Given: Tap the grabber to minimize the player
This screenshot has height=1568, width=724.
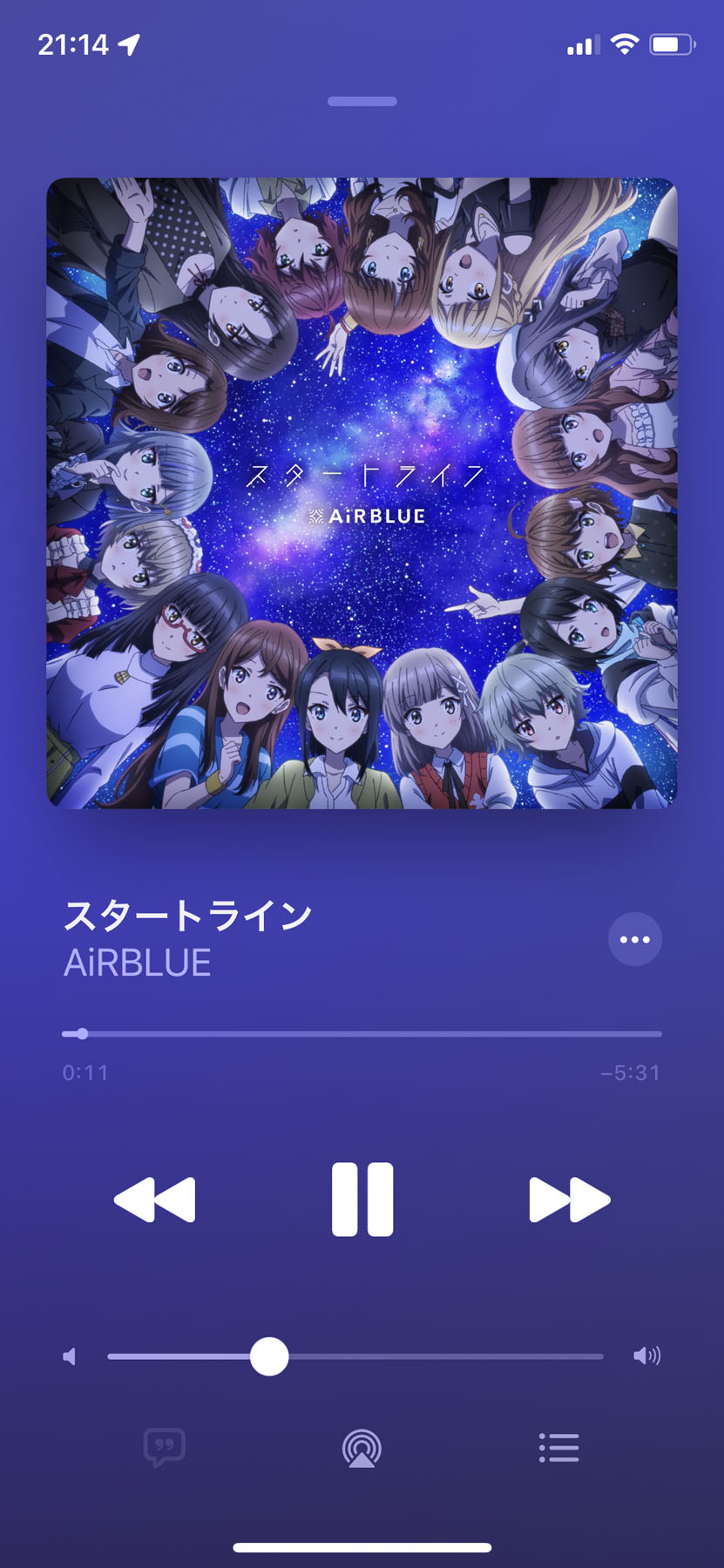Looking at the screenshot, I should tap(362, 102).
